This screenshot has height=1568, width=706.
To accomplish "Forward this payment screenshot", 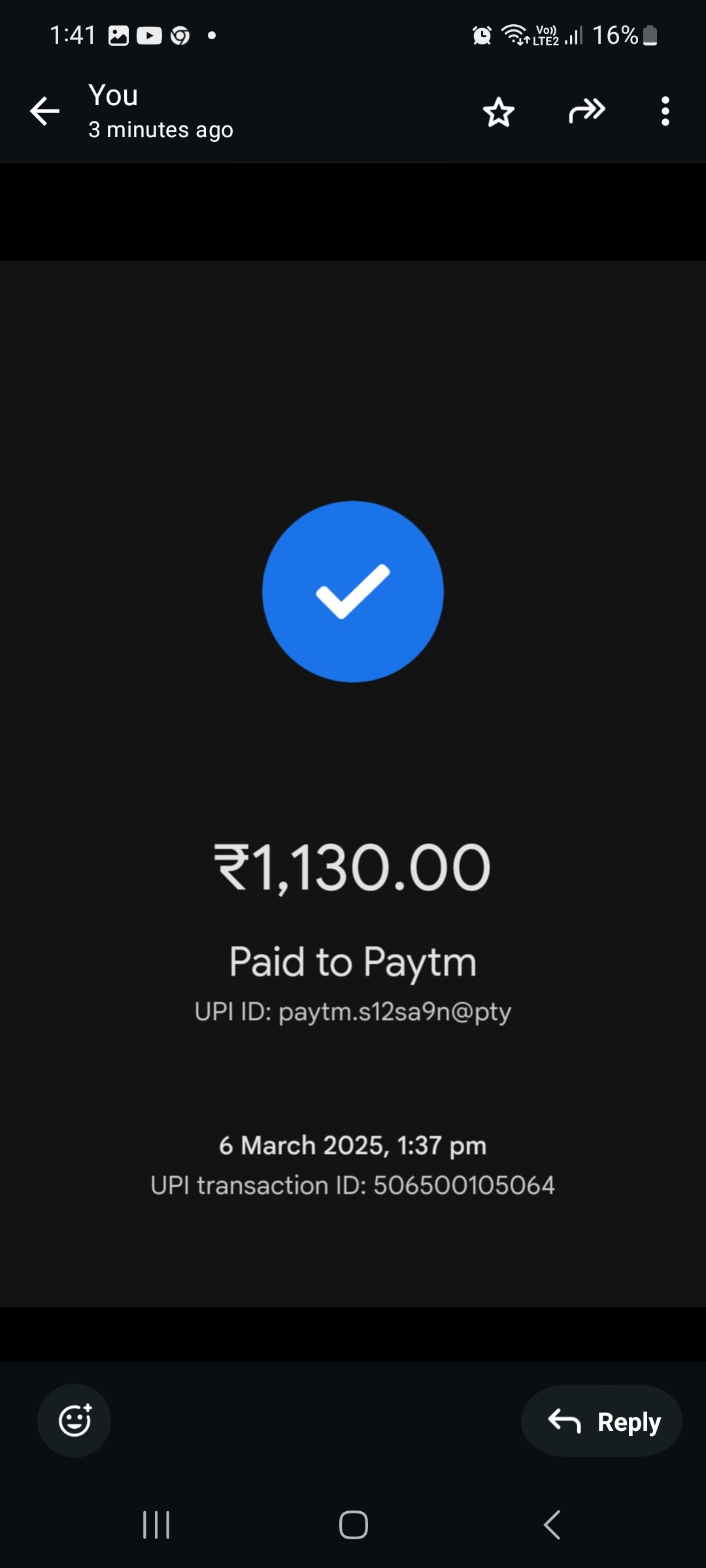I will tap(586, 111).
